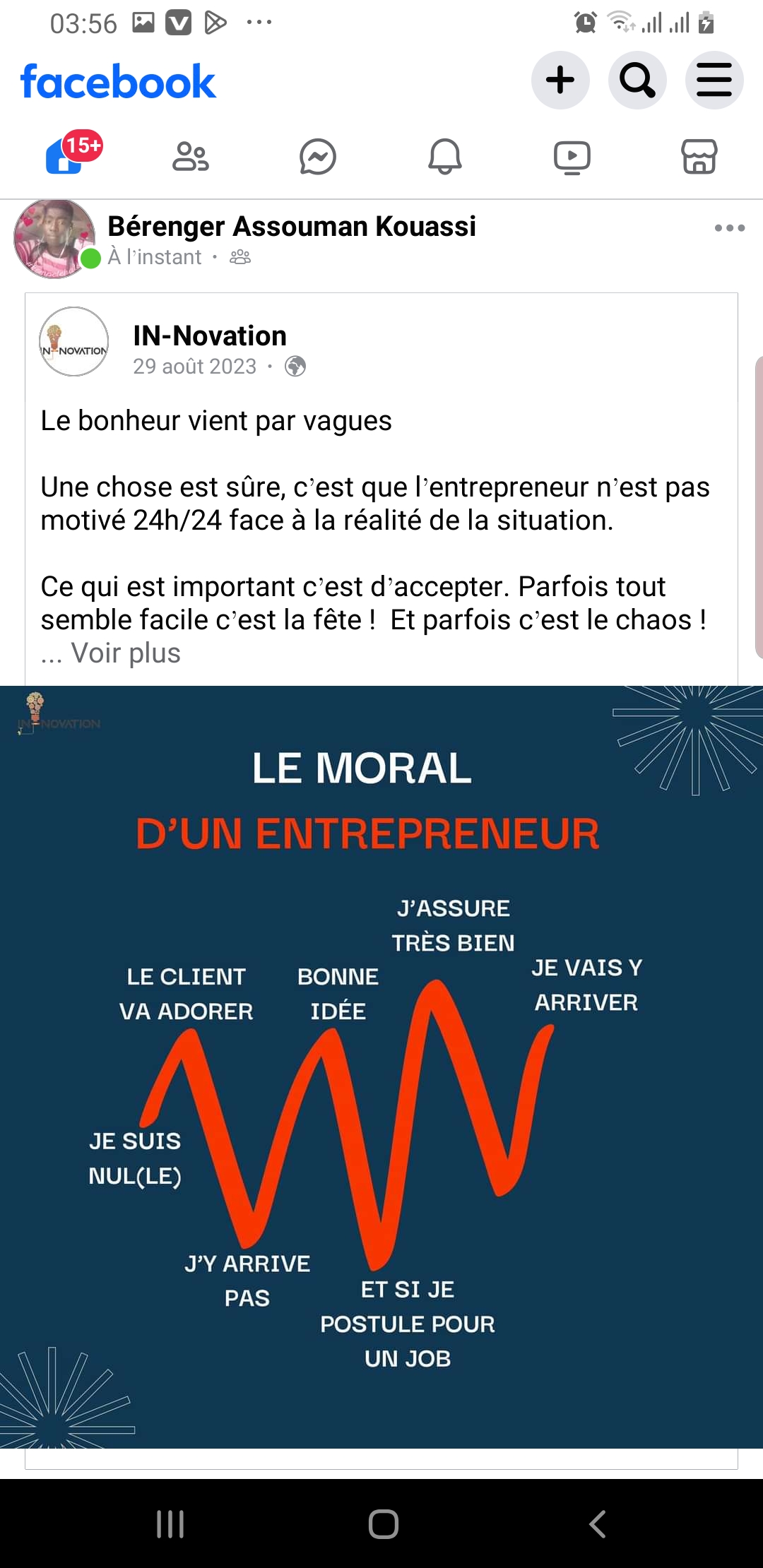The image size is (763, 1568).
Task: Tap Bérenger's profile picture
Action: click(55, 239)
